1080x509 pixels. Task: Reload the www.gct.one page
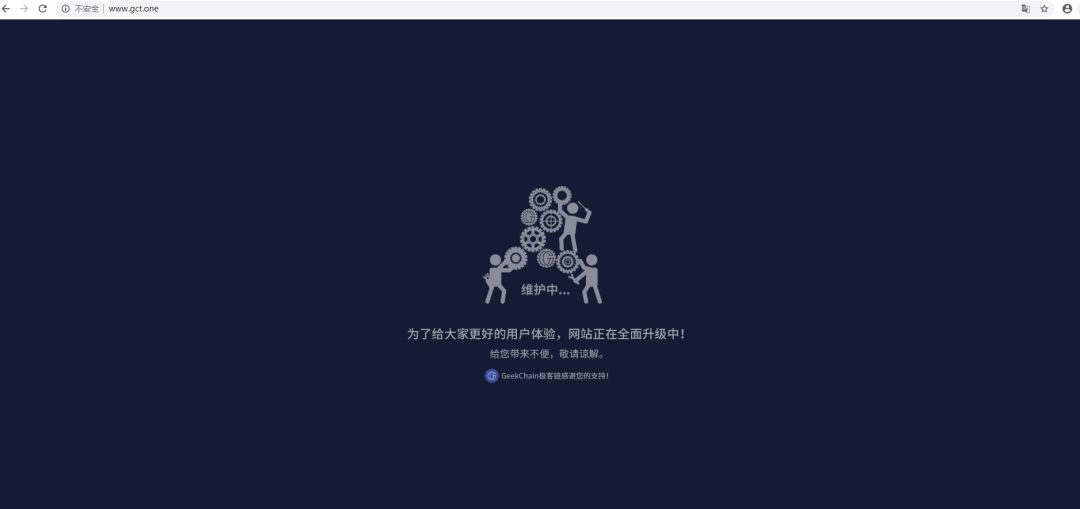42,8
